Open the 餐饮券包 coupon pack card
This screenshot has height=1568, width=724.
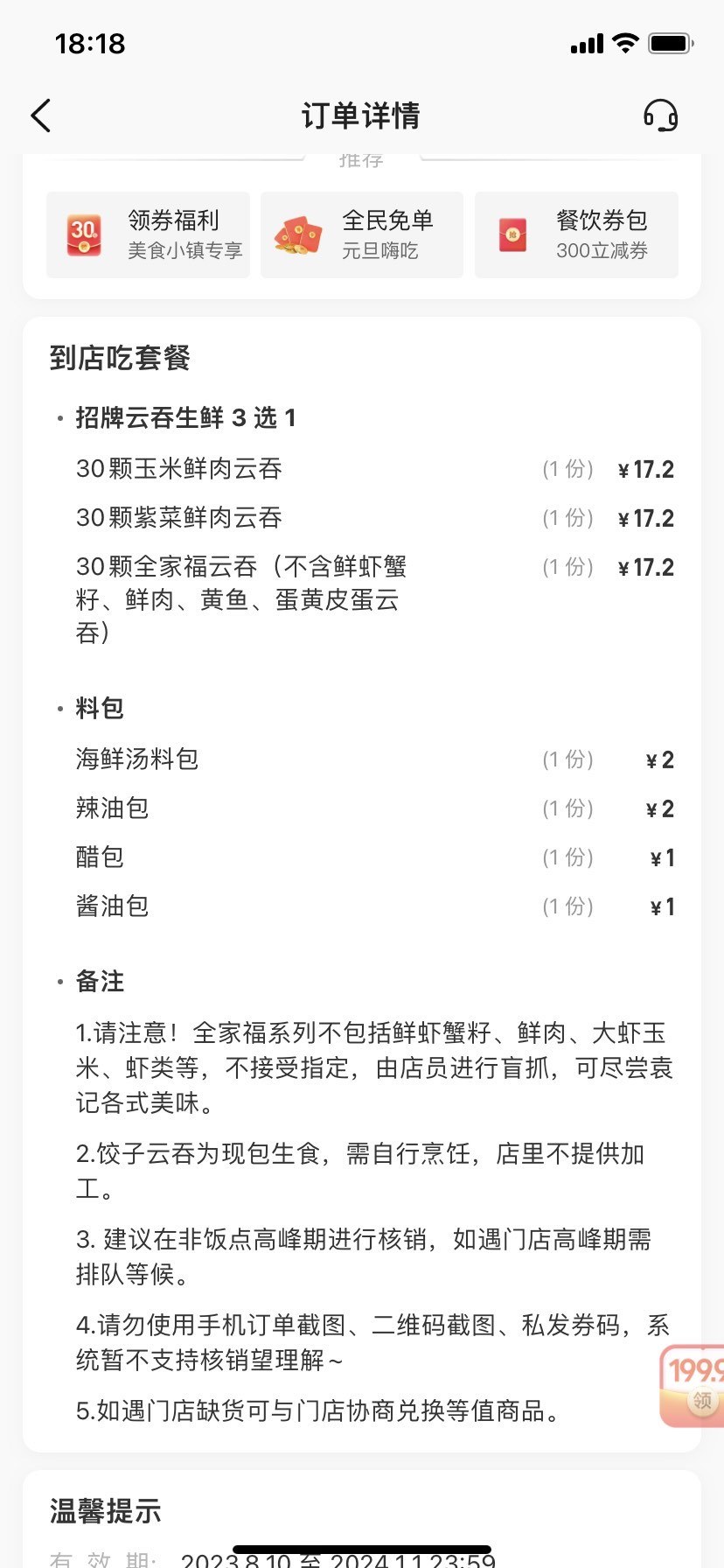pos(576,235)
